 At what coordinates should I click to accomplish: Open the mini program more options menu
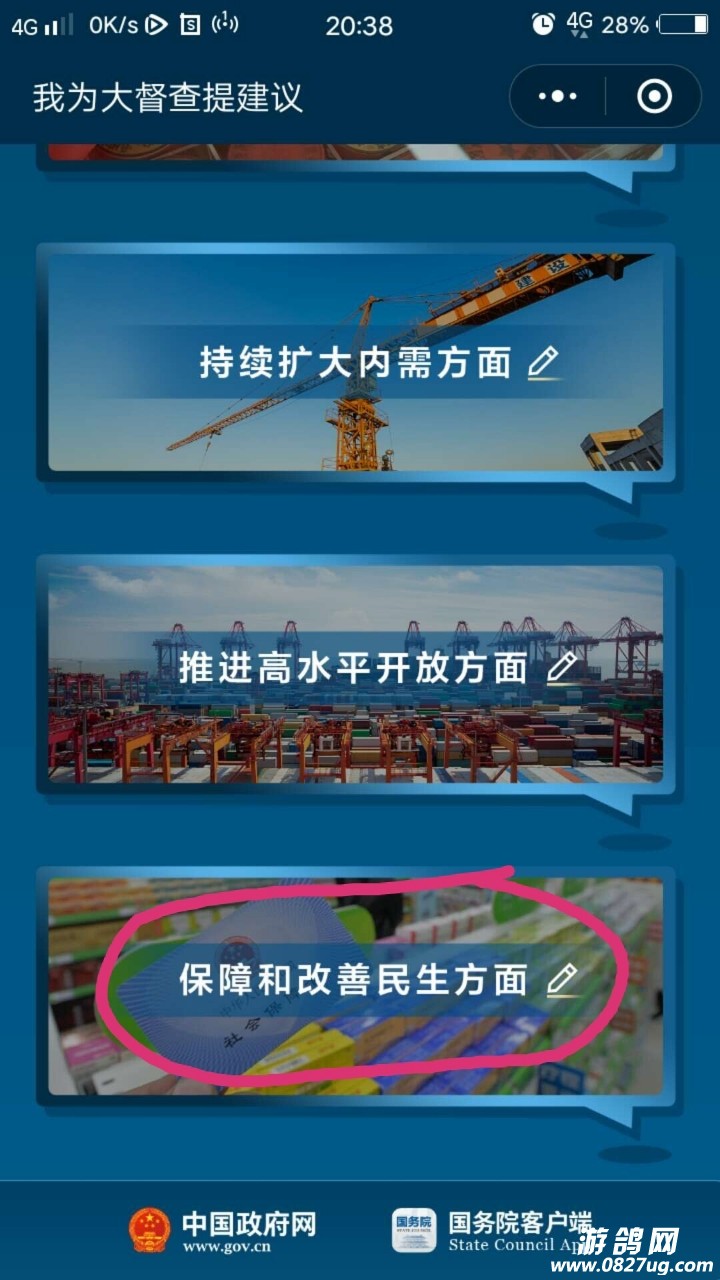pyautogui.click(x=558, y=97)
